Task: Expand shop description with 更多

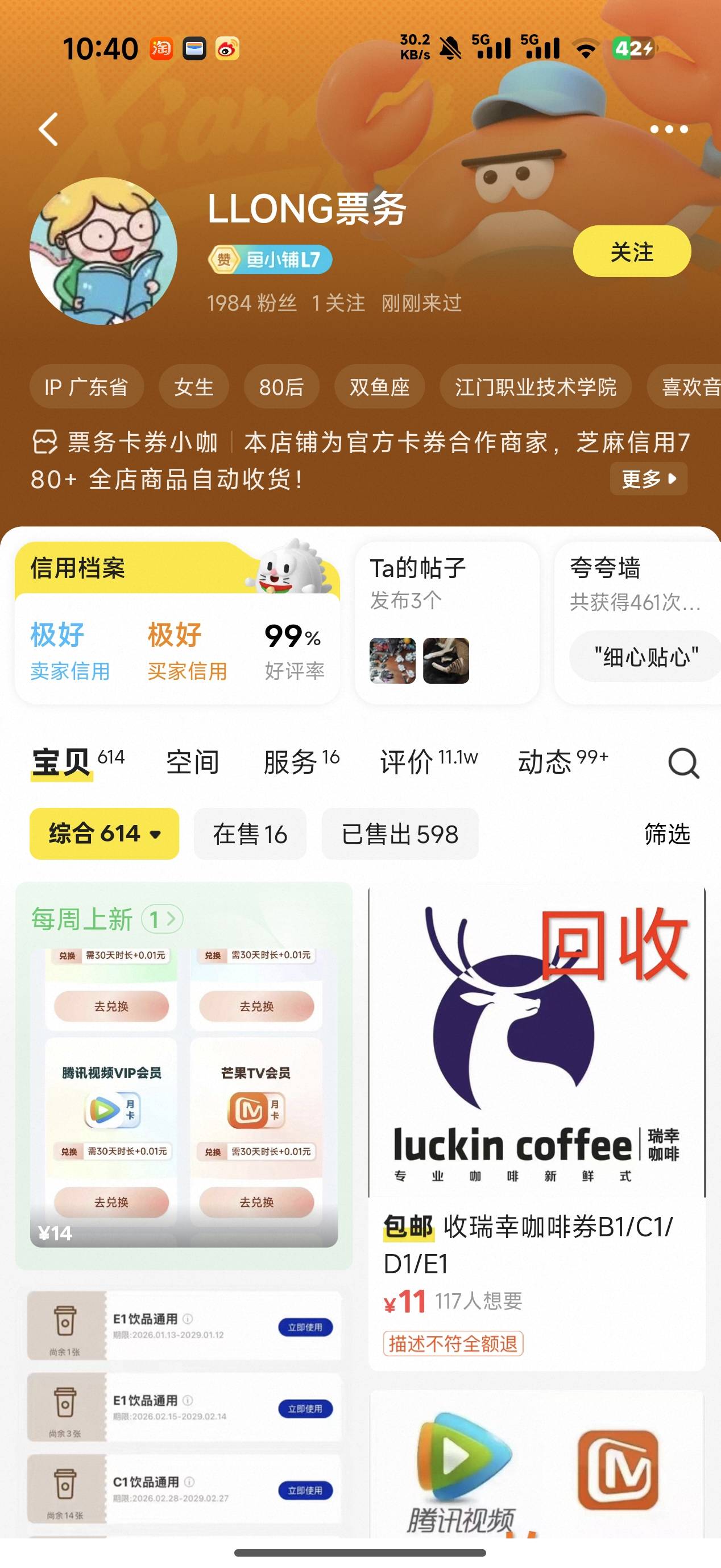Action: (649, 479)
